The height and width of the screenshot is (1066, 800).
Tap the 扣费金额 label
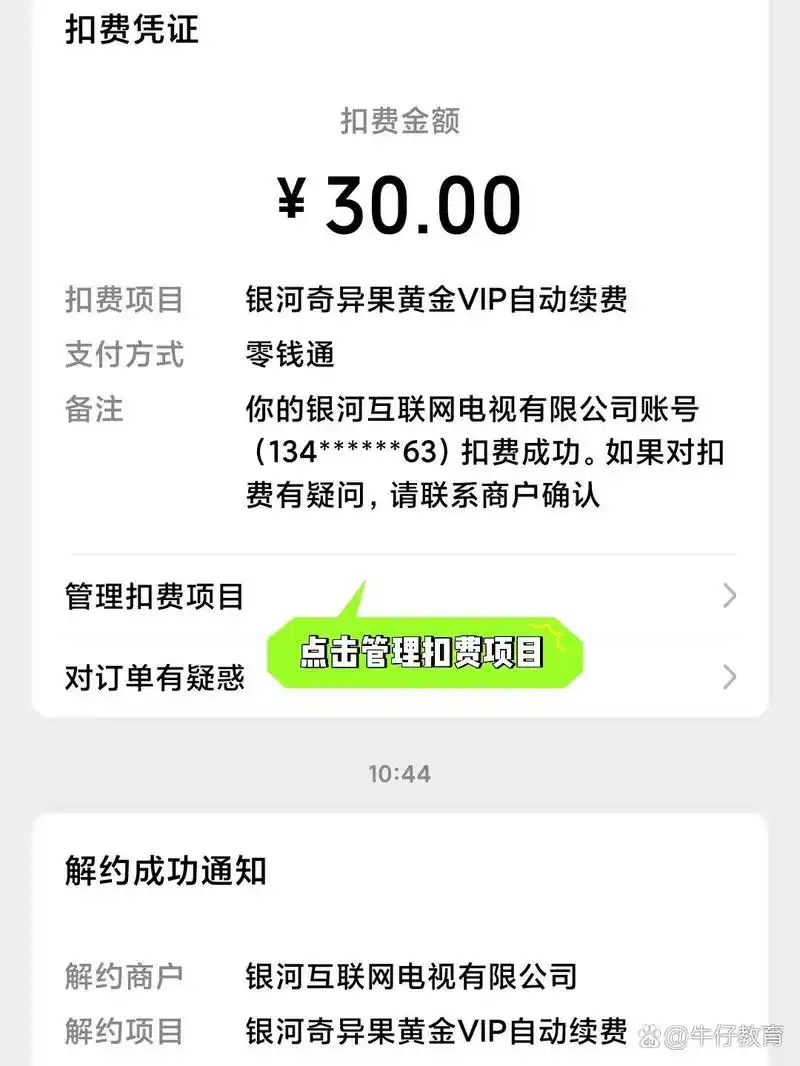pyautogui.click(x=400, y=124)
